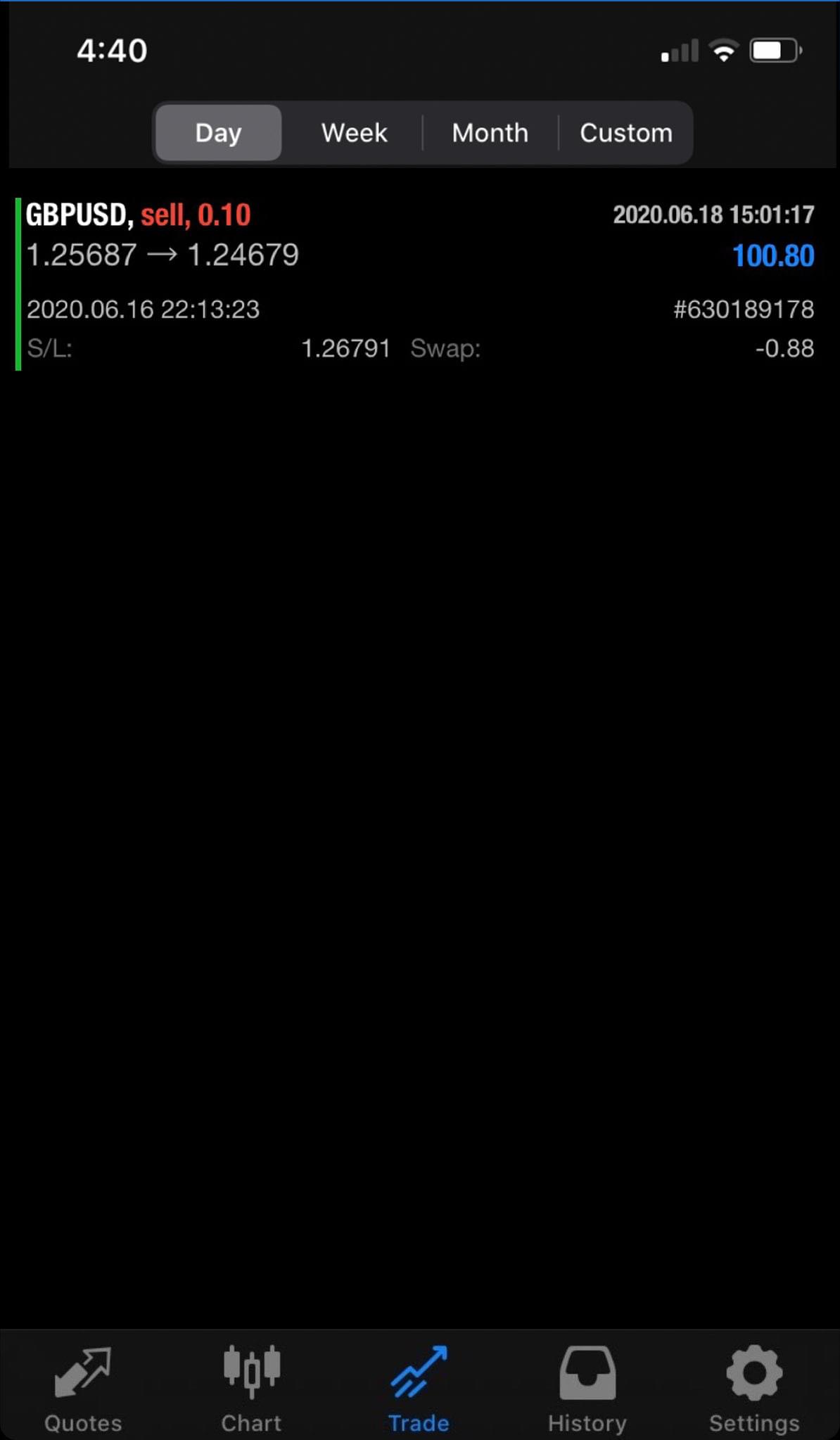Switch to the Week period

(354, 132)
